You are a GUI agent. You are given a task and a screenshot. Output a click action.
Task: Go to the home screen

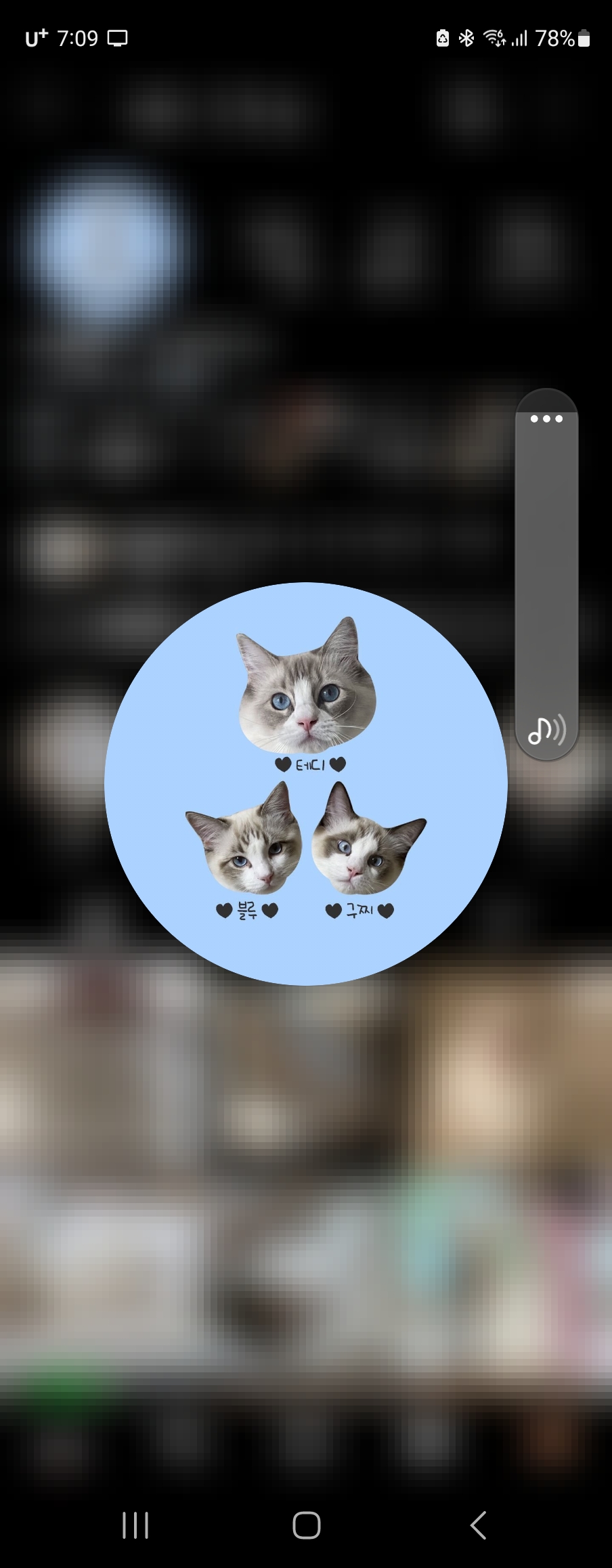(x=306, y=1525)
